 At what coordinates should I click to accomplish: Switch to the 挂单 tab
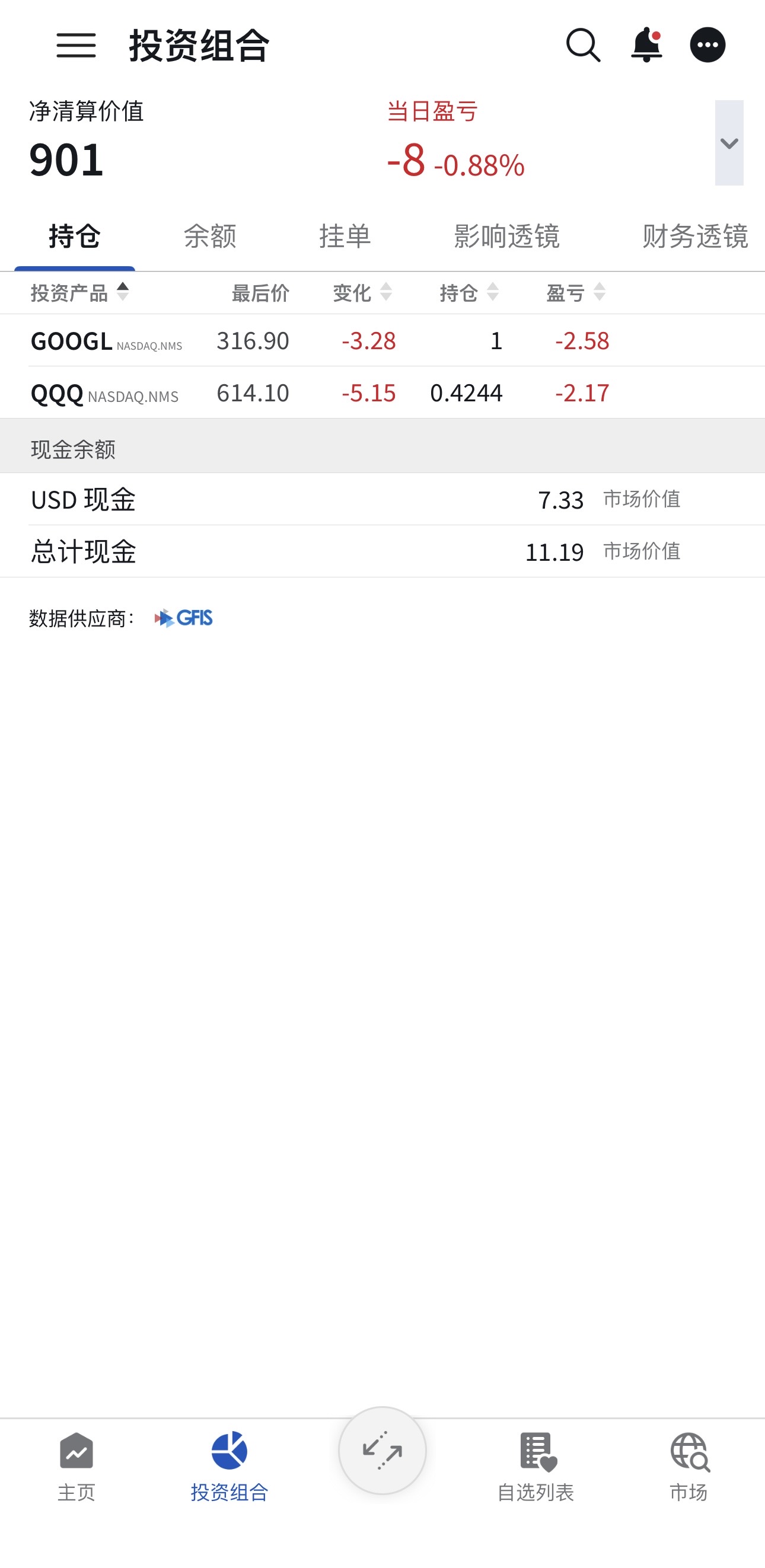[345, 236]
